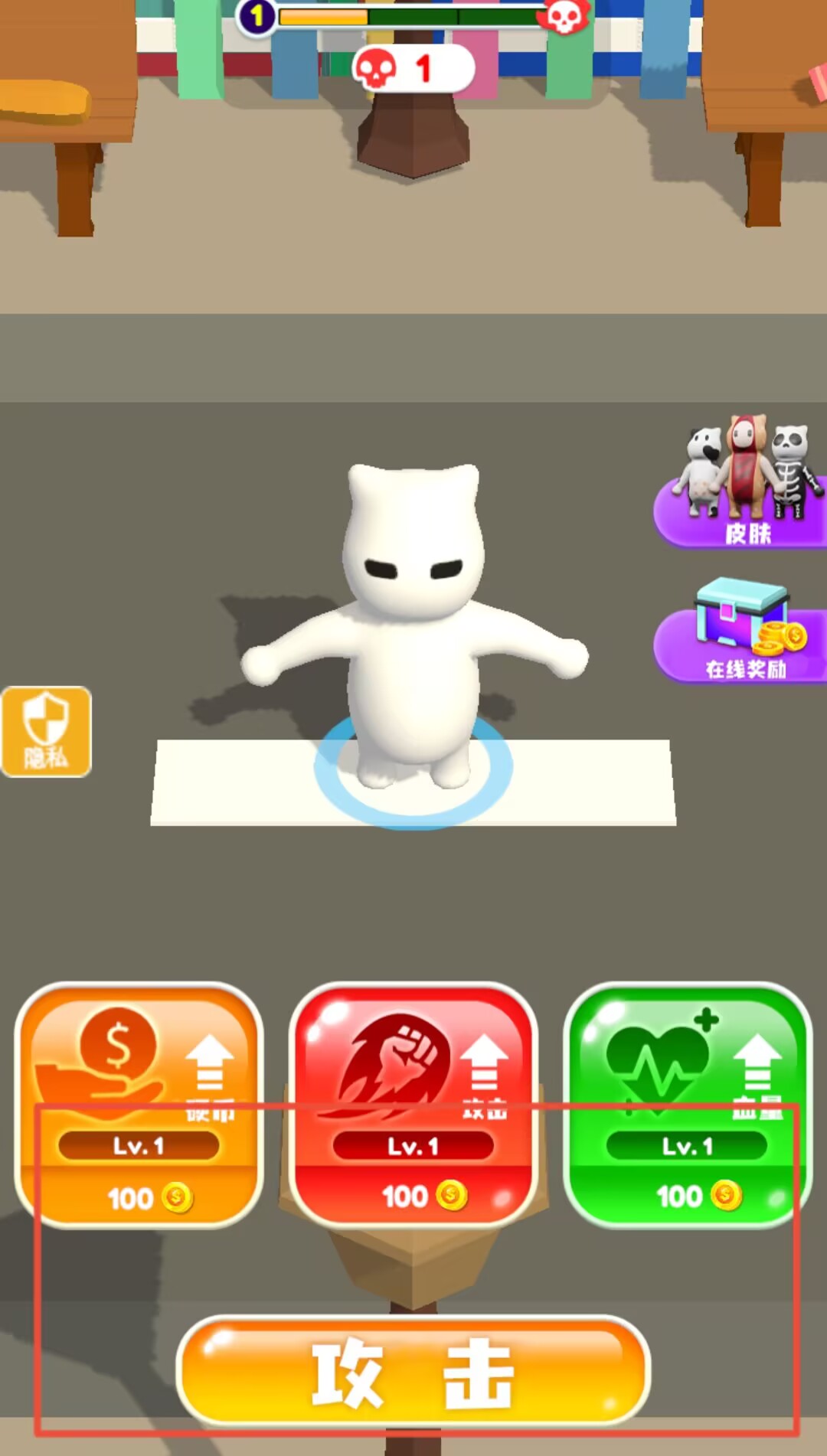Upgrade health for 100 coins
827x1456 pixels.
687,1106
